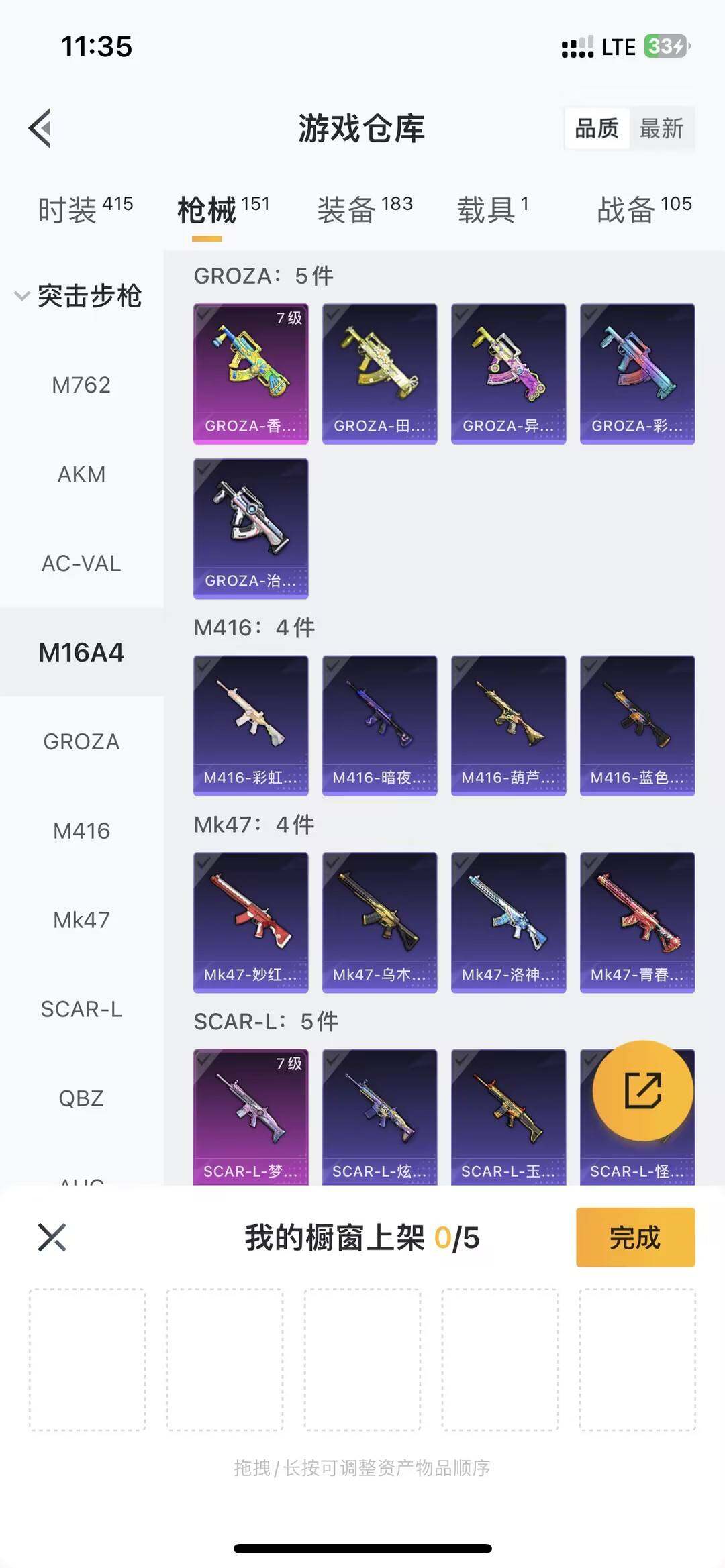
Task: Switch to the 装备 tab
Action: pos(365,209)
